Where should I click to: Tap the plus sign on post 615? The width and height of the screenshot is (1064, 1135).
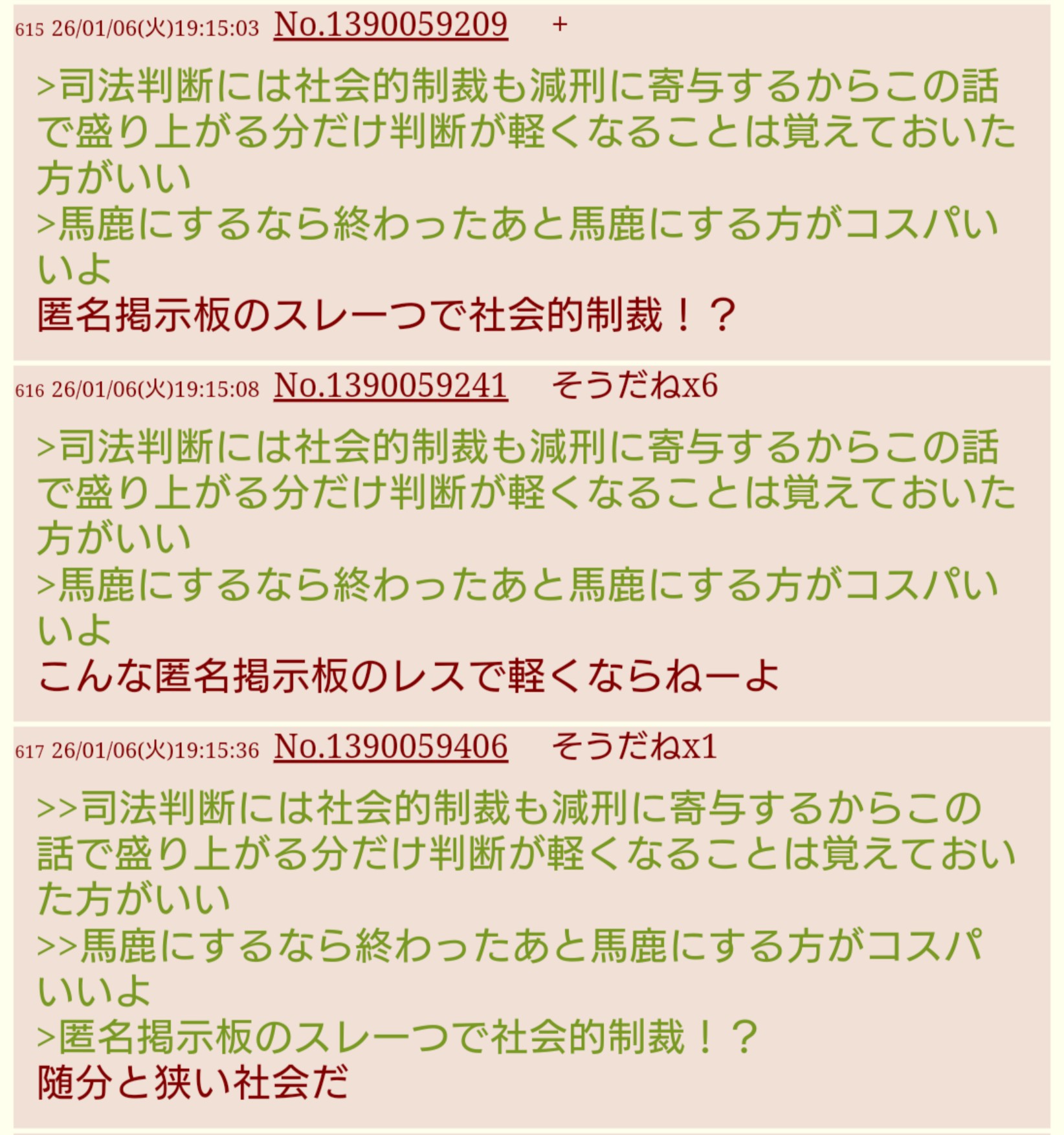pos(560,25)
